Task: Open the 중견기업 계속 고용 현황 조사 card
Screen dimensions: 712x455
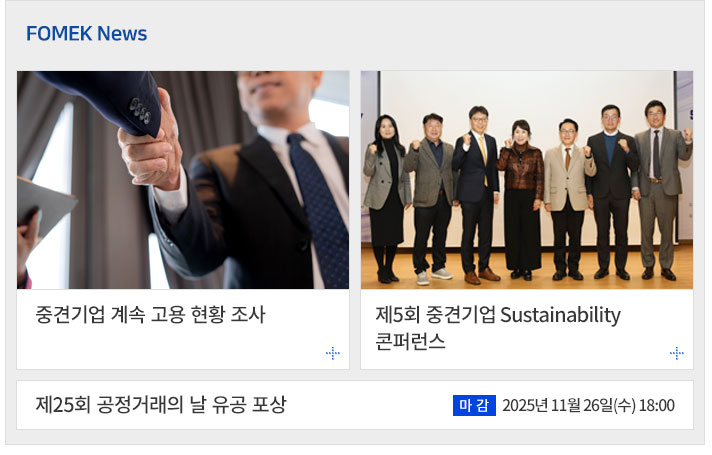Action: pyautogui.click(x=150, y=315)
